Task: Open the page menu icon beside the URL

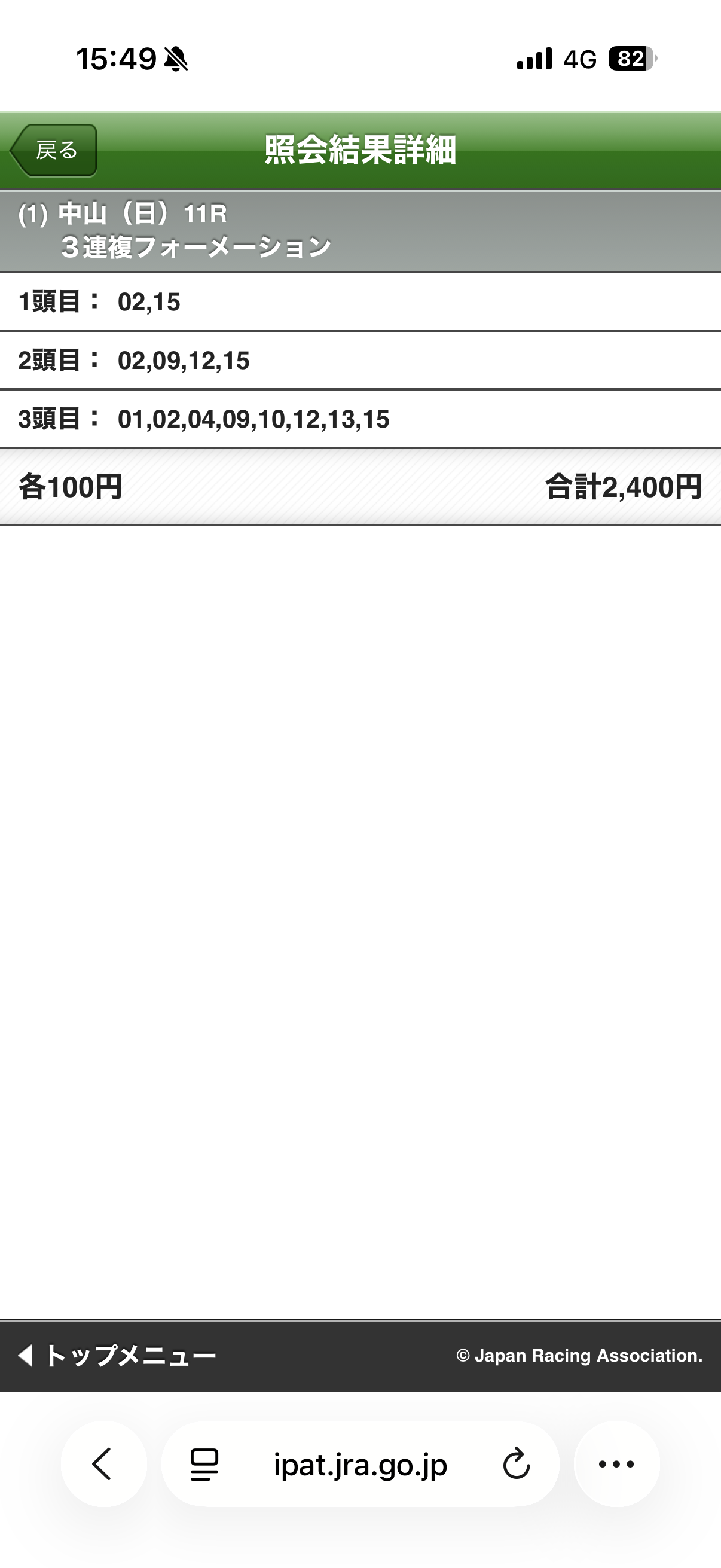Action: point(204,1465)
